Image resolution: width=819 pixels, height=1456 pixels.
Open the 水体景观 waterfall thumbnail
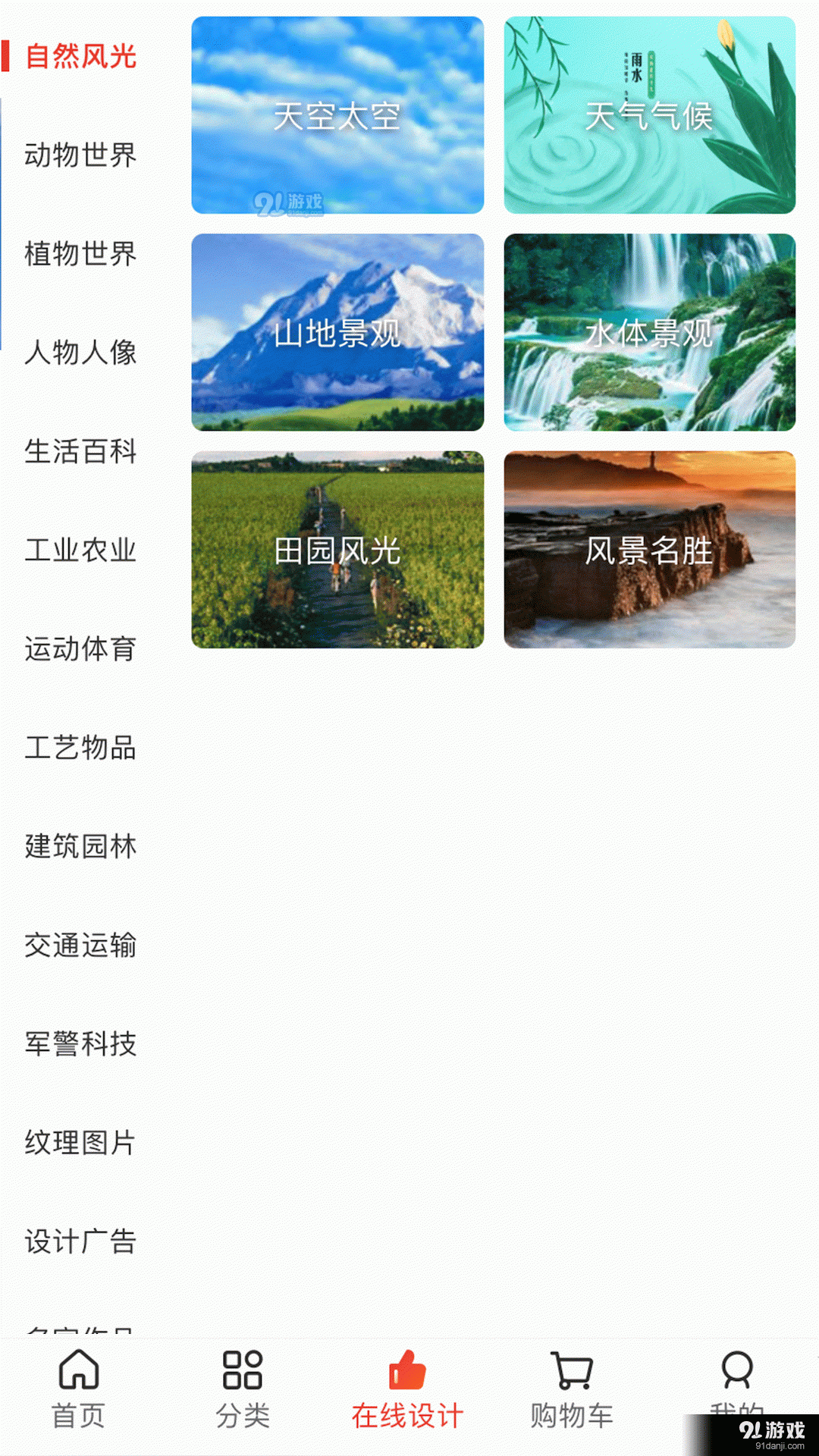[x=651, y=331]
